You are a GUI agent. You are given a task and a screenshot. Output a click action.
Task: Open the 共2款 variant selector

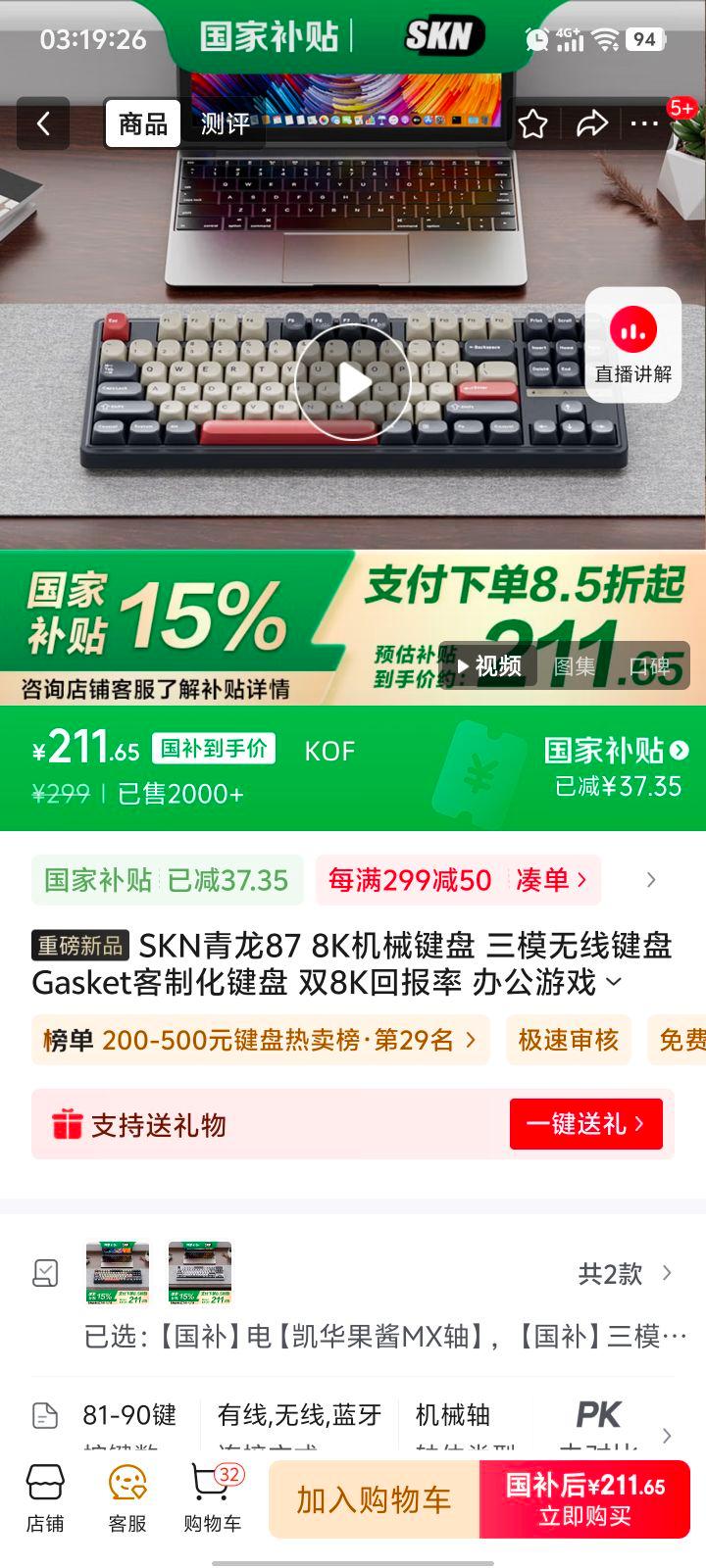coord(624,1273)
